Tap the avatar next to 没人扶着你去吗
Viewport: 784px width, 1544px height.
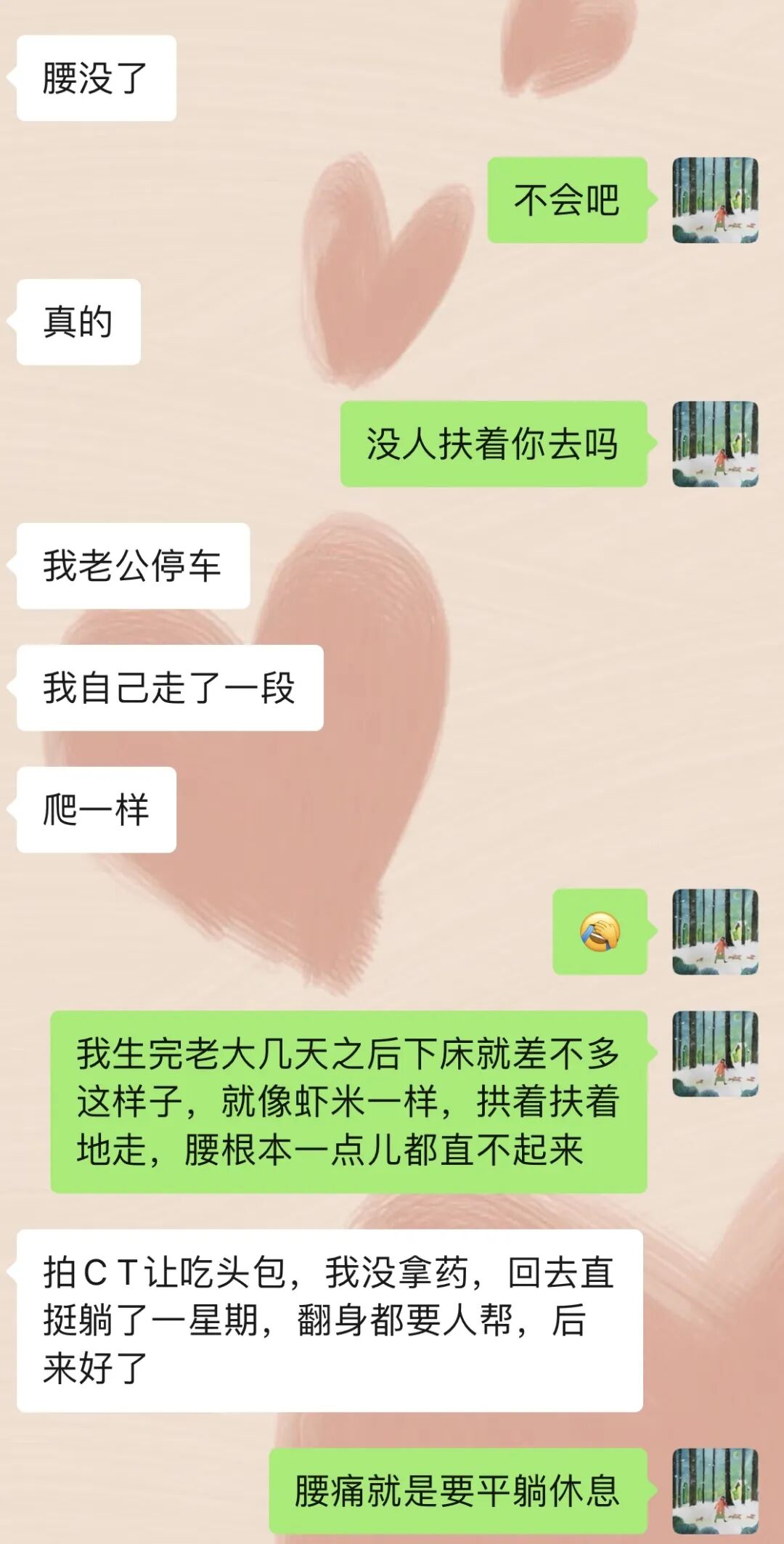(x=715, y=444)
